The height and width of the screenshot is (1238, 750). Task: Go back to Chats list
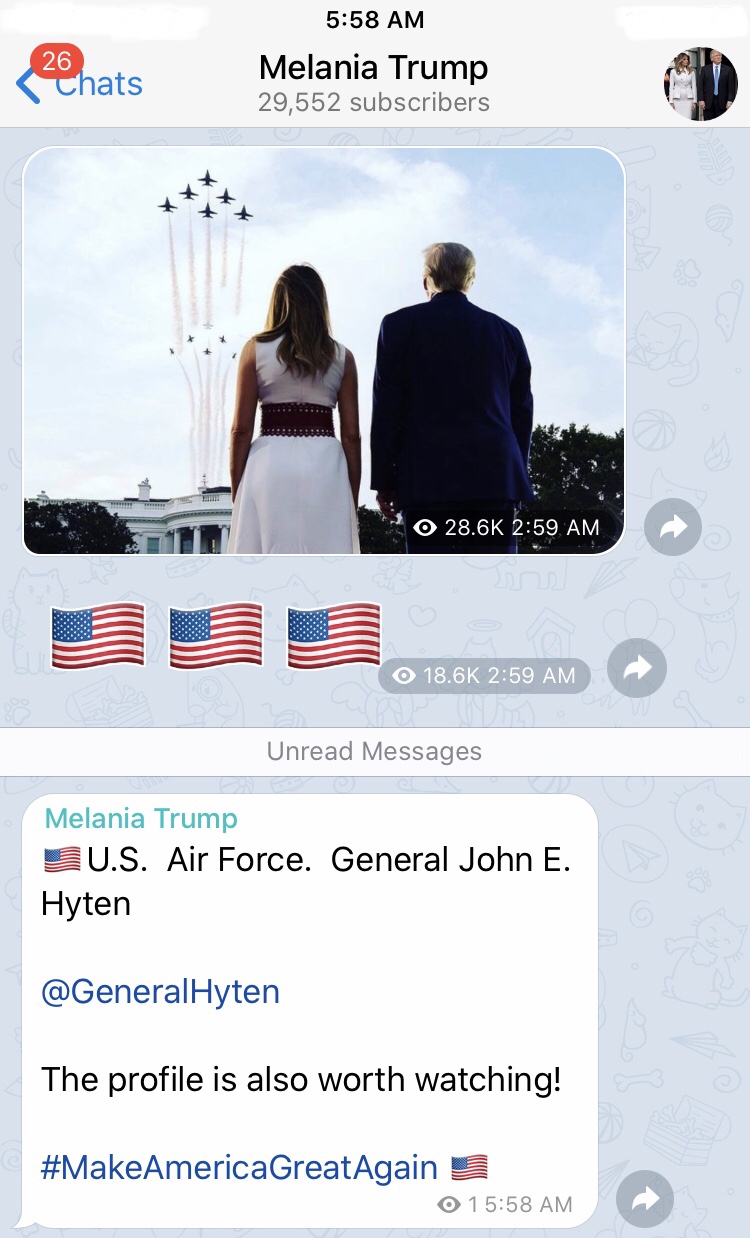tap(80, 82)
